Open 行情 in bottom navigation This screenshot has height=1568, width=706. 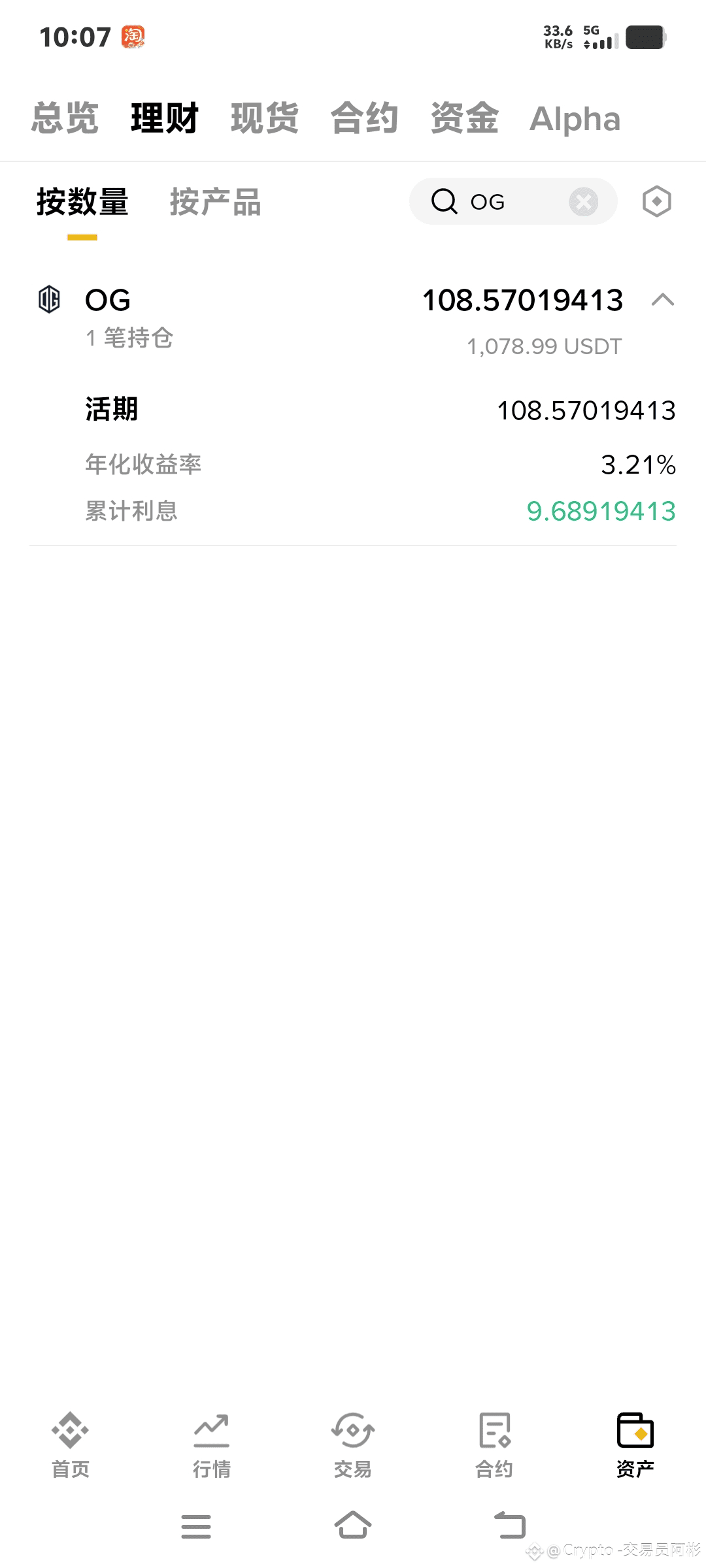212,1445
